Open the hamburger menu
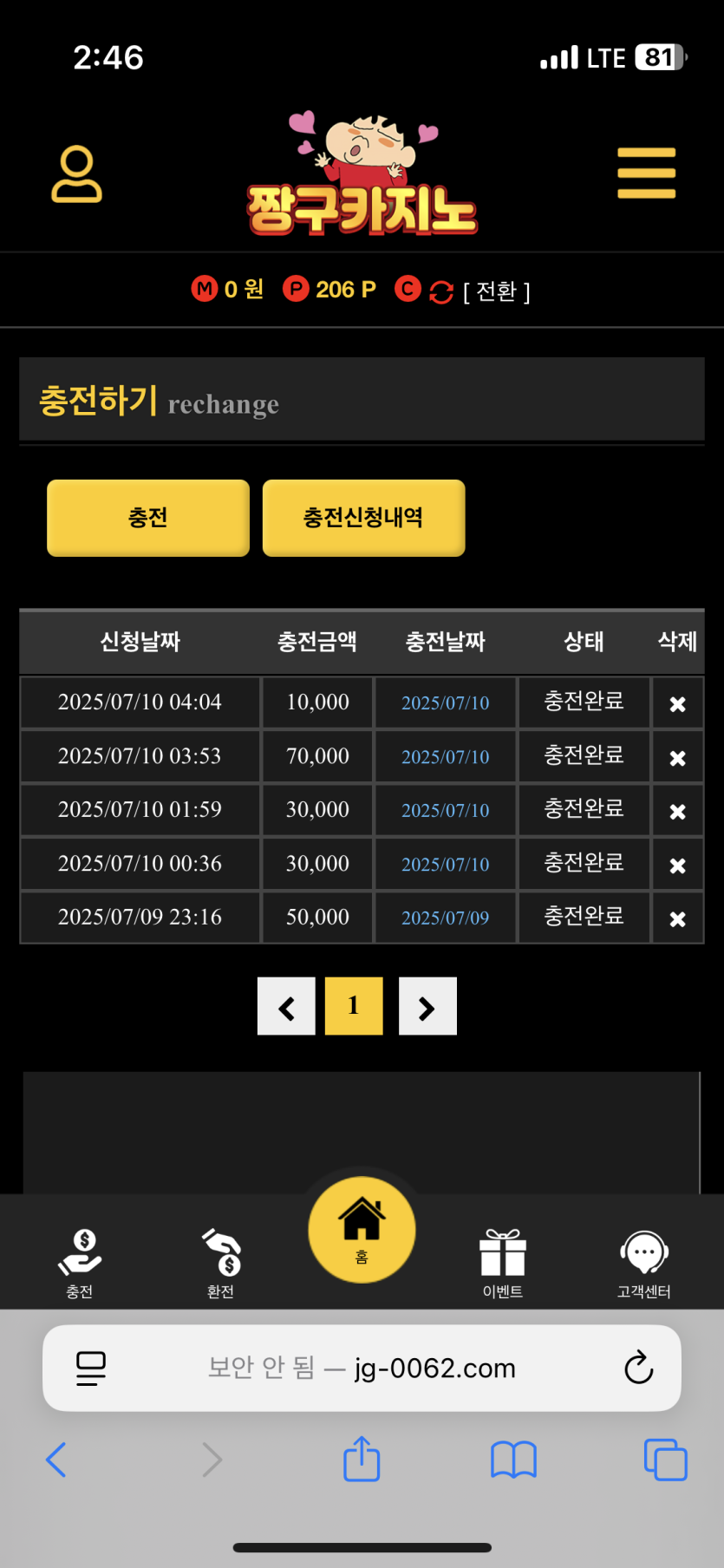This screenshot has height=1568, width=724. pyautogui.click(x=646, y=173)
